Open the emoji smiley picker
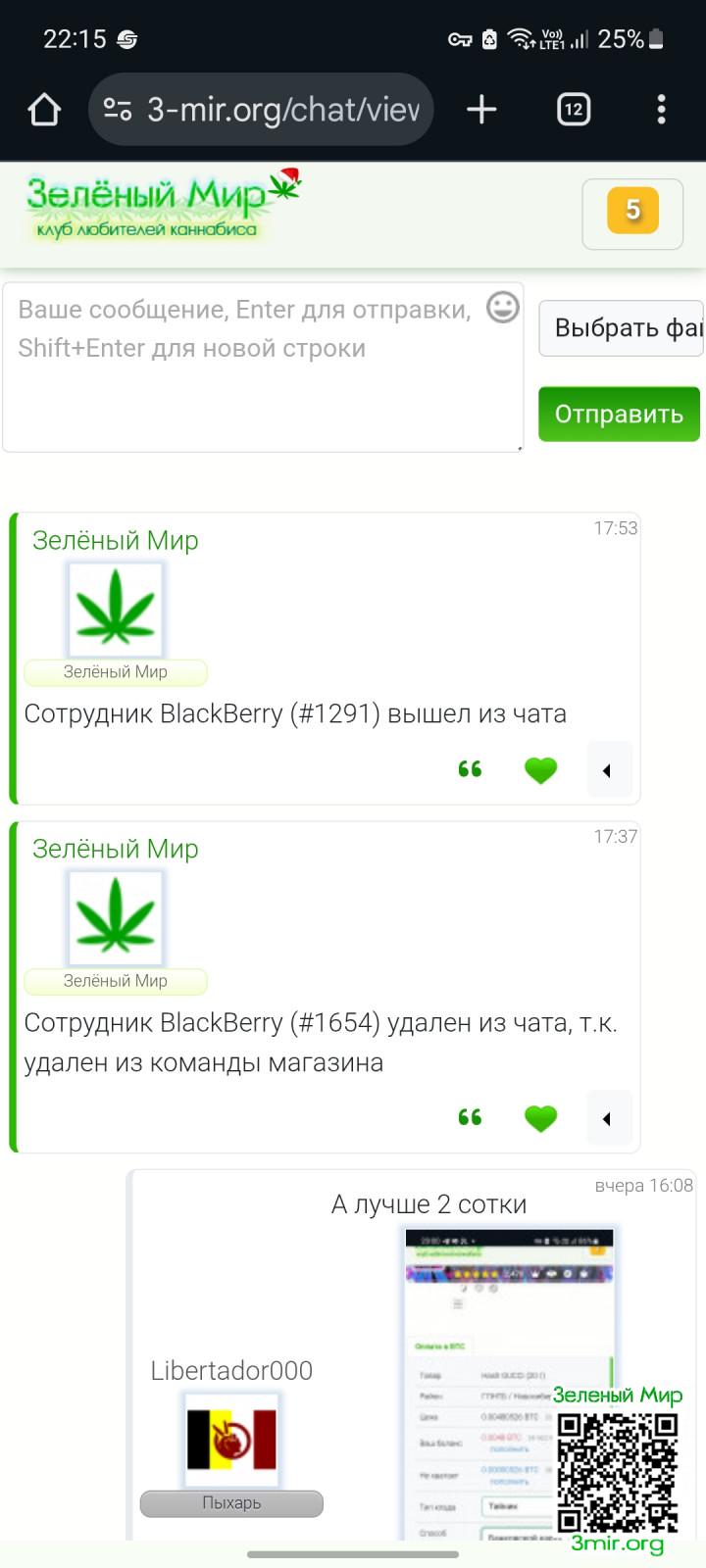 click(x=503, y=307)
